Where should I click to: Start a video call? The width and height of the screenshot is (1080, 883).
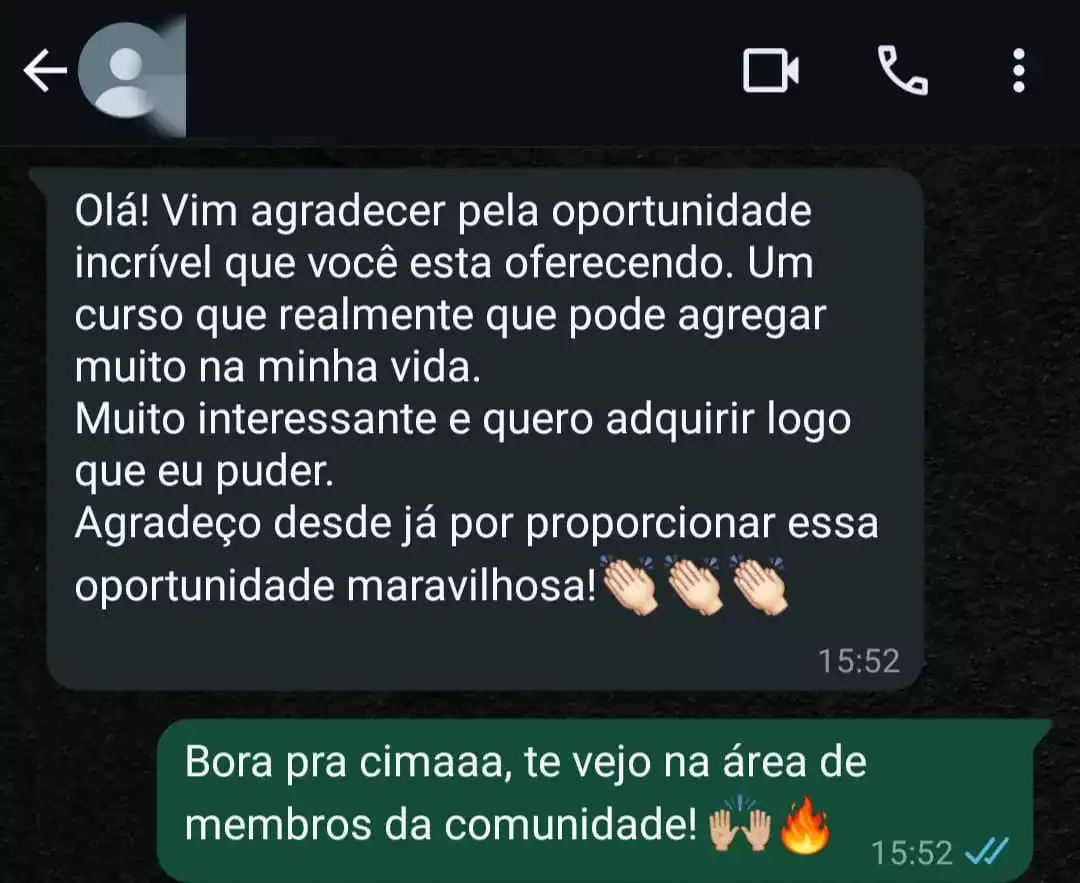click(770, 72)
